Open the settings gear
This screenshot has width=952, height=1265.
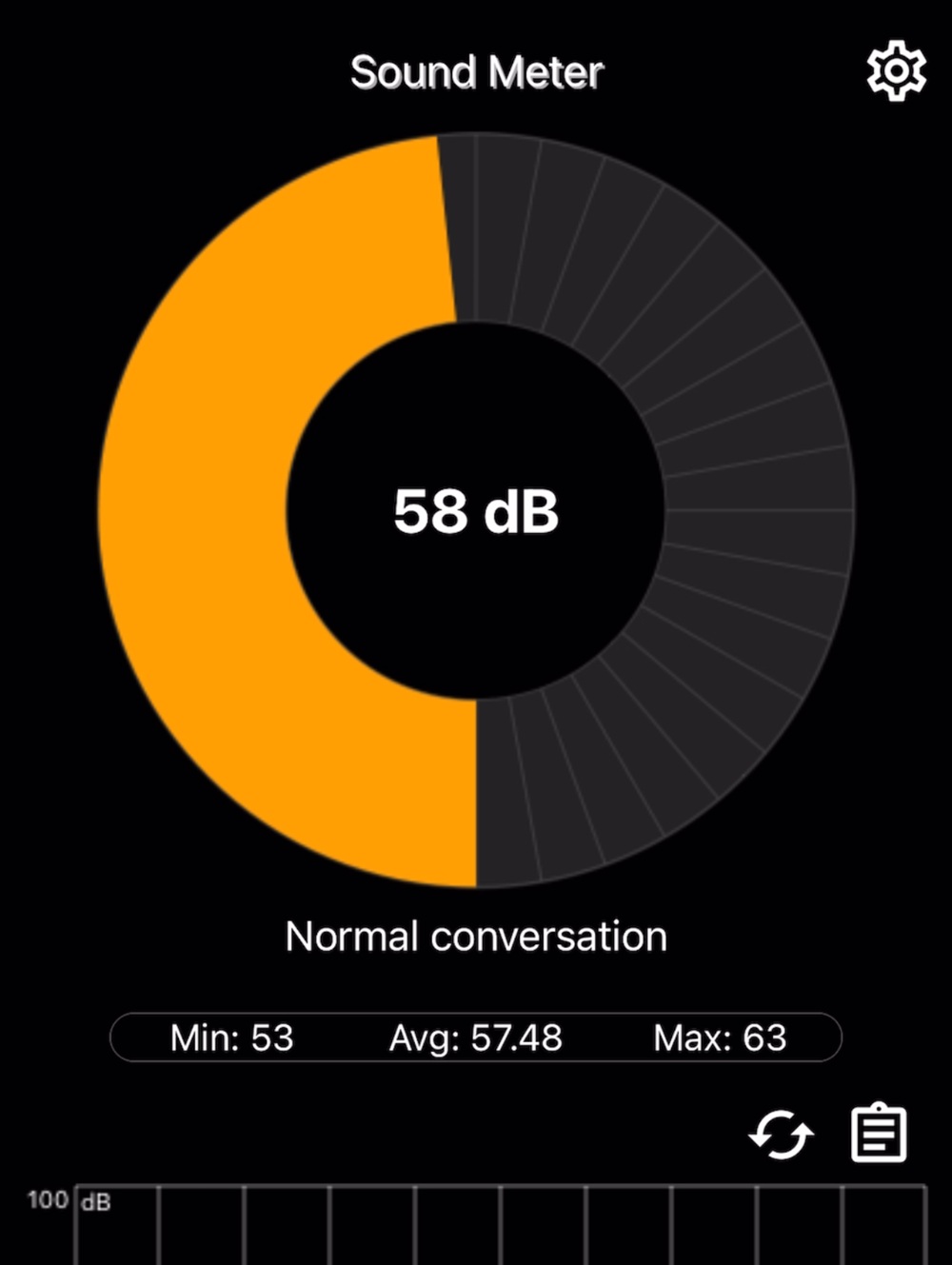coord(895,71)
